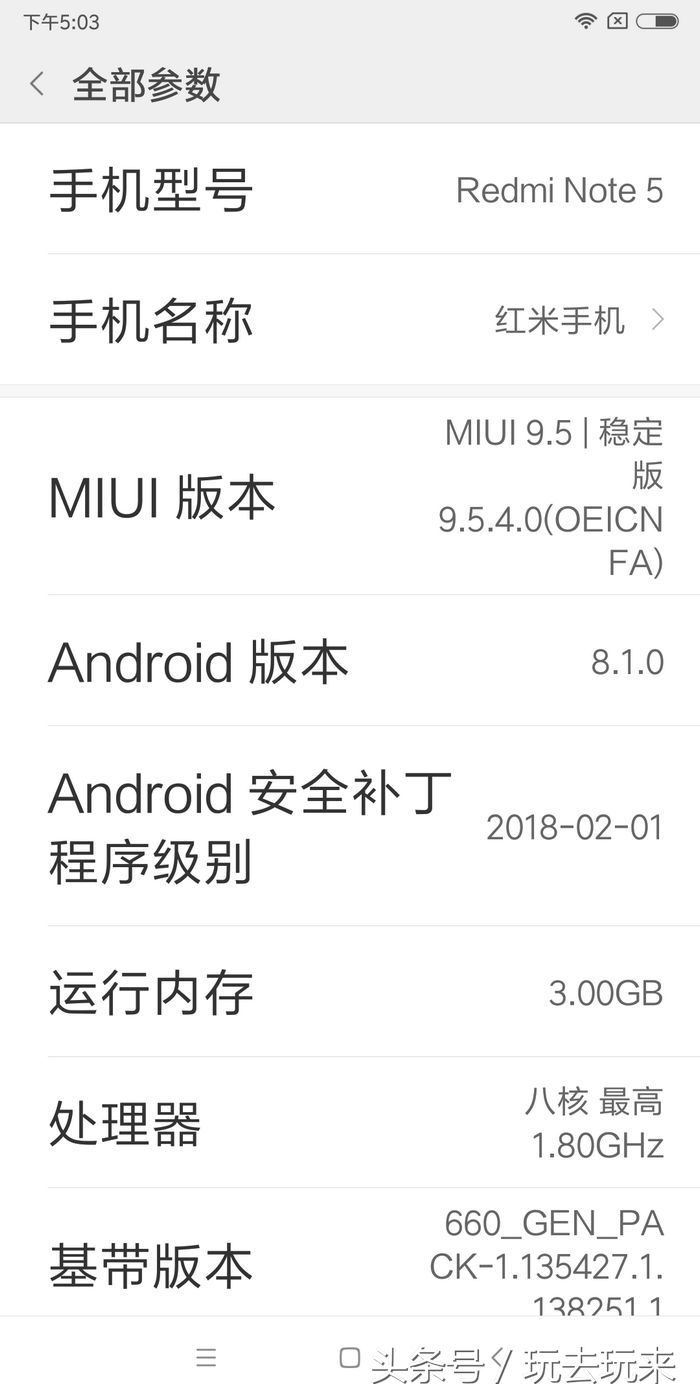700x1400 pixels.
Task: Tap the home button in navigation bar
Action: point(349,1357)
